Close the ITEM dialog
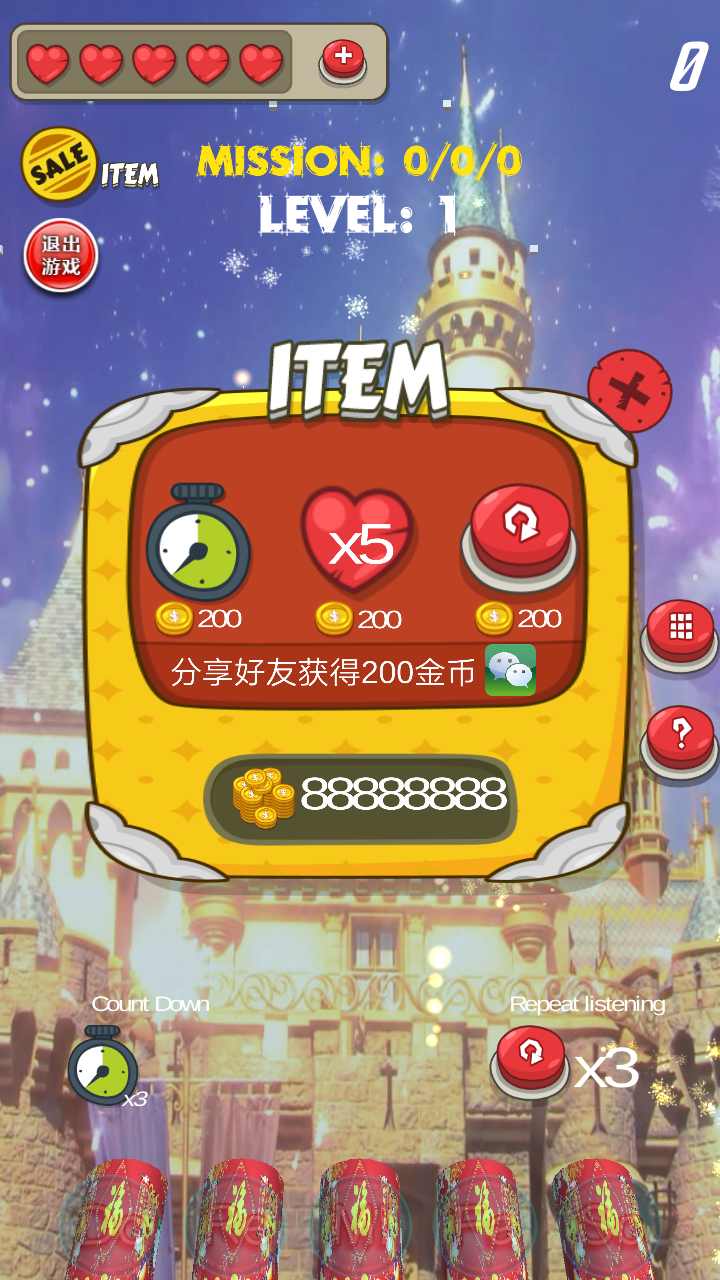 [630, 391]
